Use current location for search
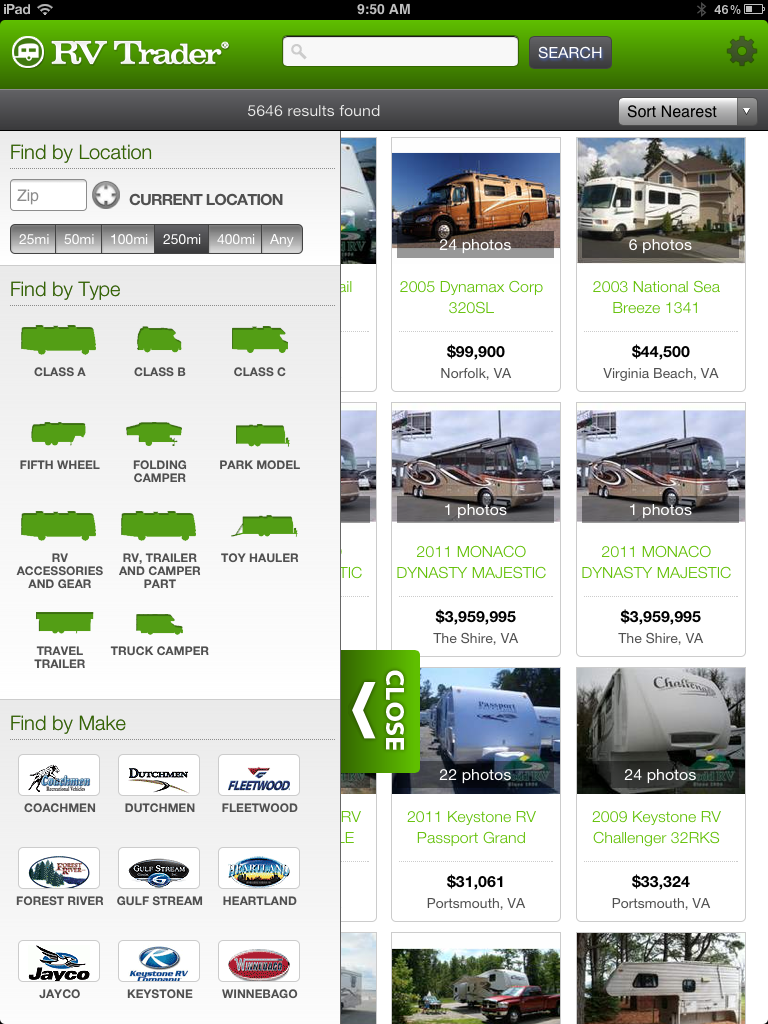Screen dimensions: 768x1024 pos(190,198)
